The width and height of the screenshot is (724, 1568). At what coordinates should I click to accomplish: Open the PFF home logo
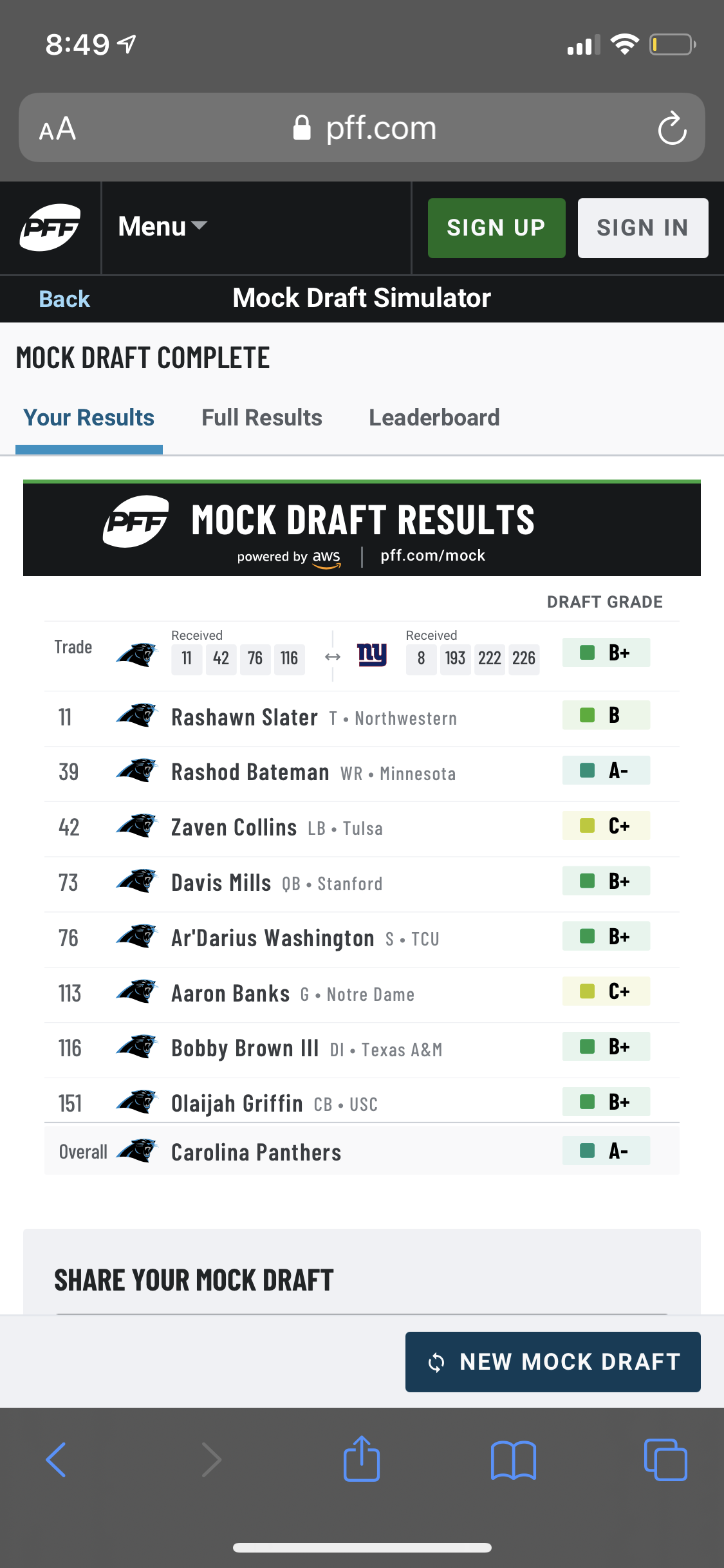[x=50, y=227]
